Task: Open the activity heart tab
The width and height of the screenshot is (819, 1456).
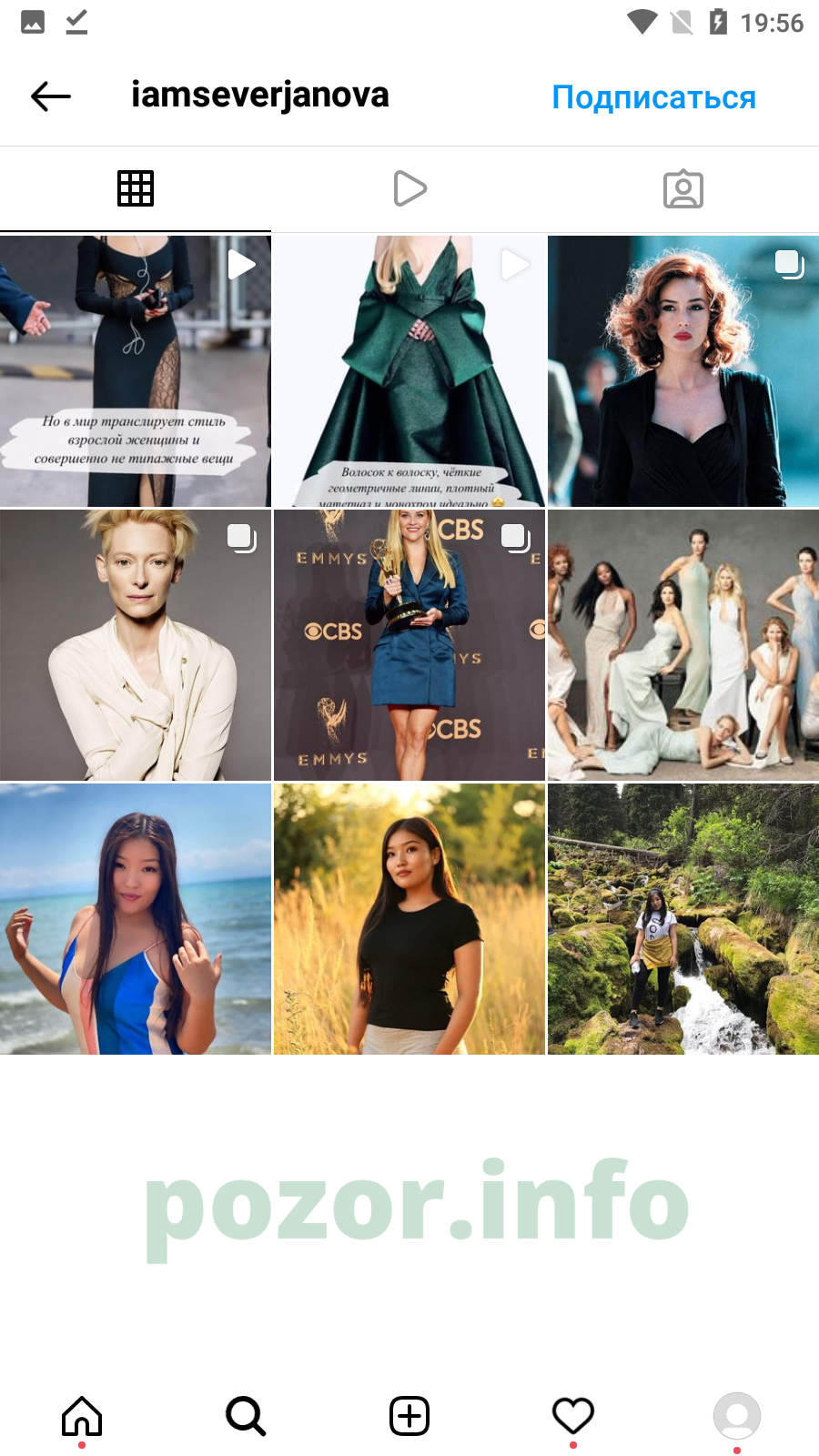Action: tap(573, 1416)
